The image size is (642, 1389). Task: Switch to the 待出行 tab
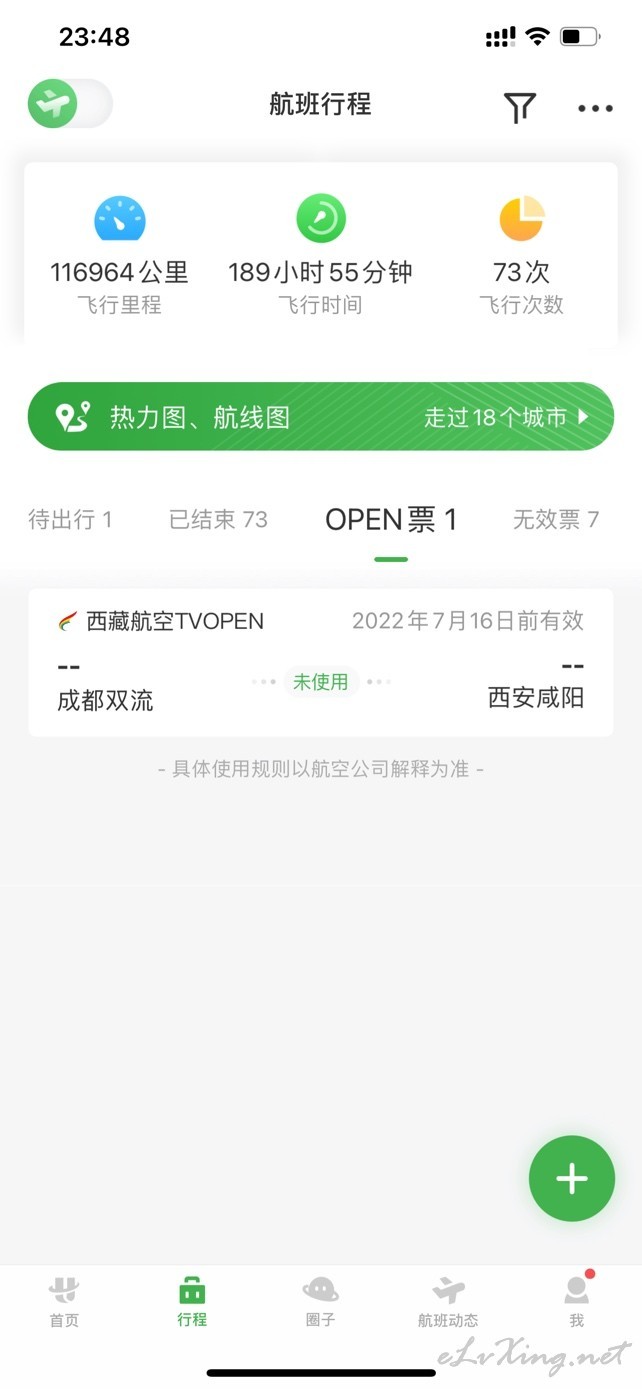[70, 519]
